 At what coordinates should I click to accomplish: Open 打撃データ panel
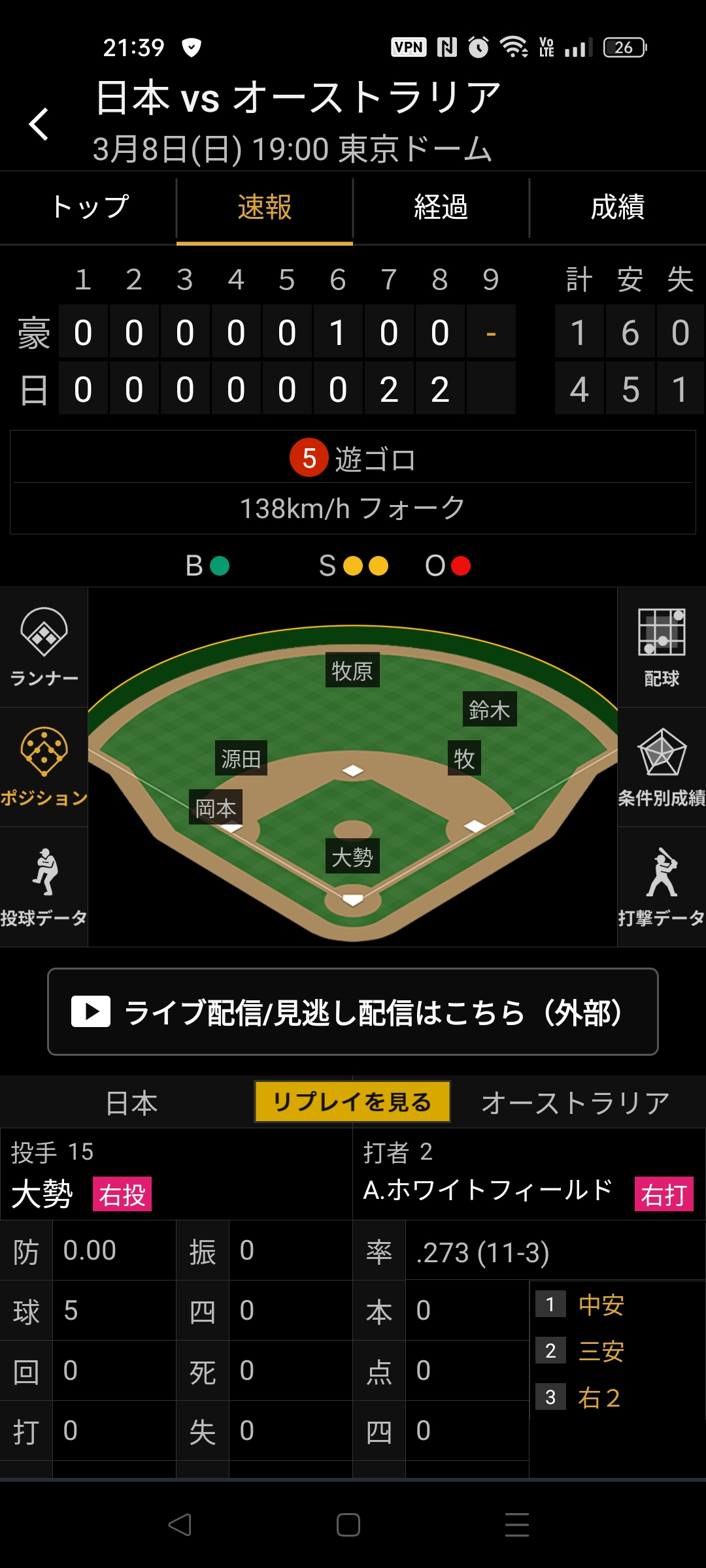coord(662,887)
